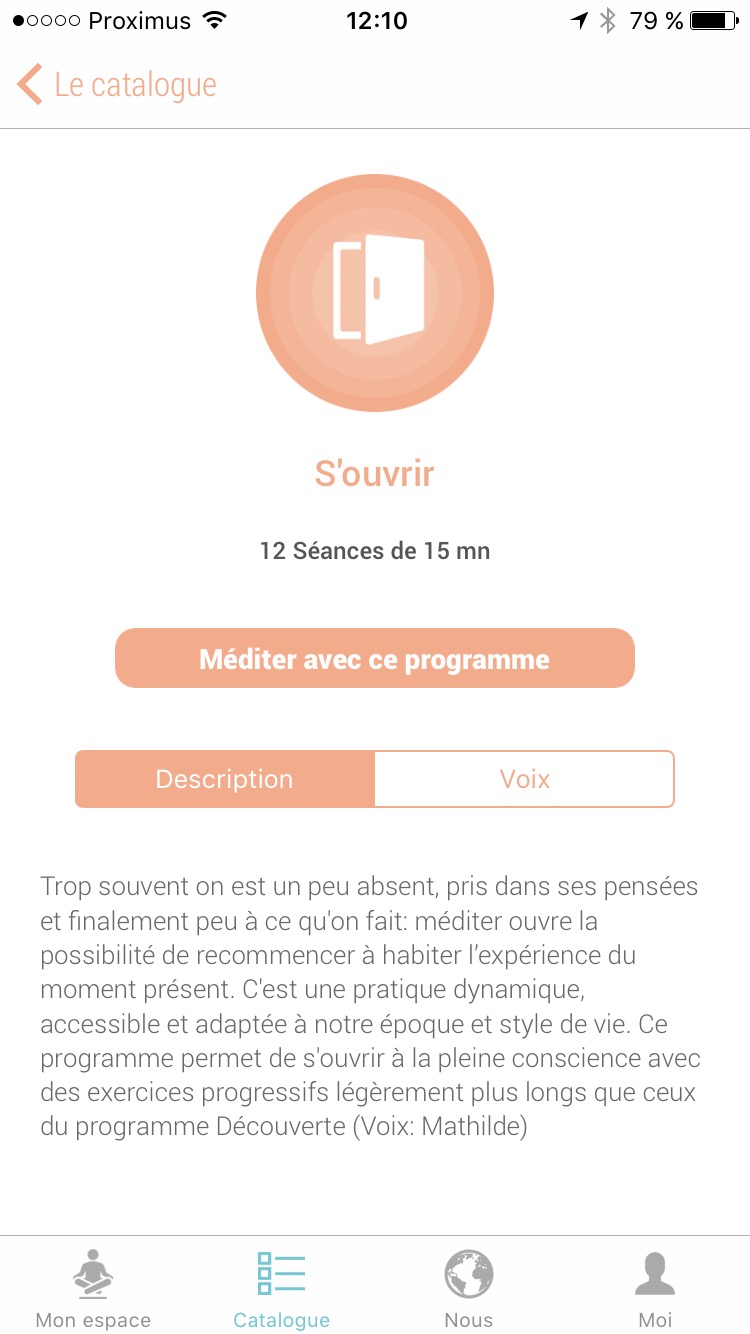This screenshot has width=750, height=1334.
Task: Go back to Le catalogue
Action: (x=115, y=85)
